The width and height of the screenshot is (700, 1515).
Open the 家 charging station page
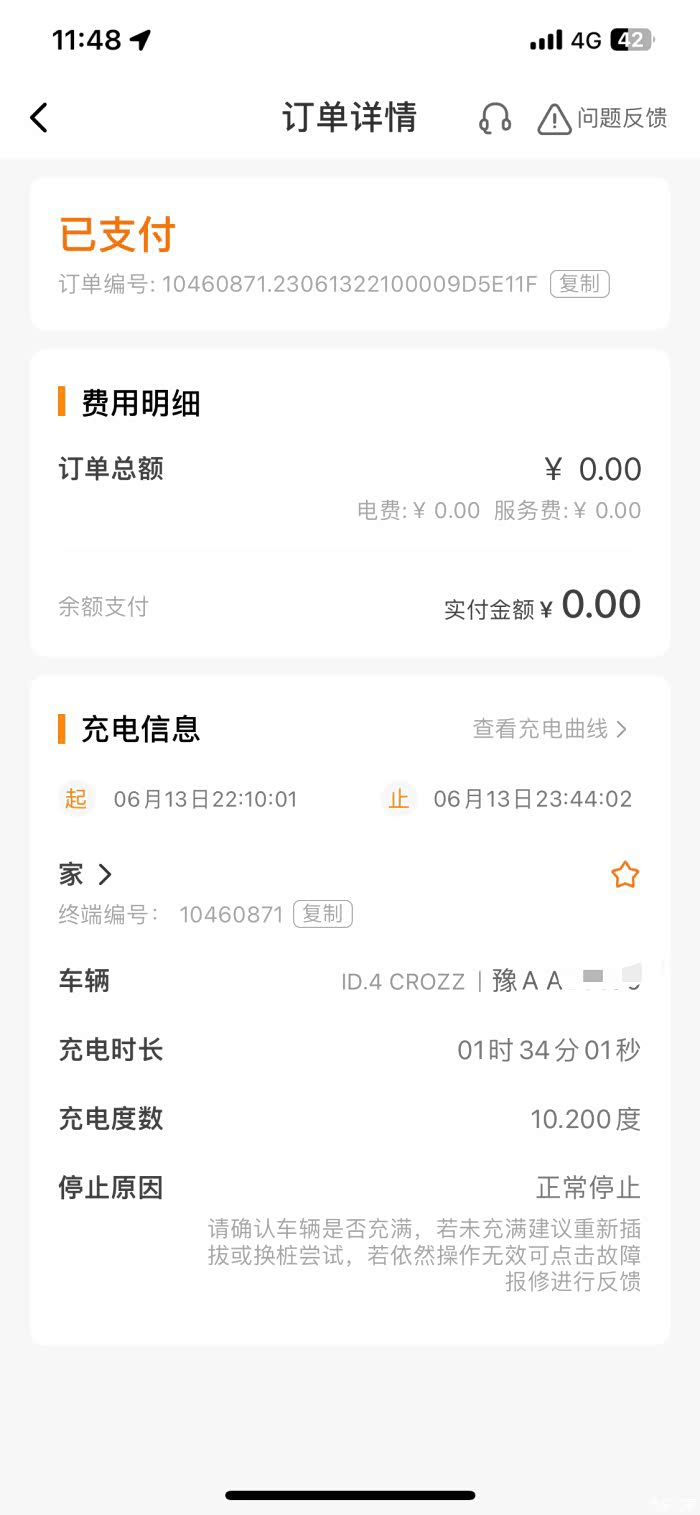coord(86,875)
